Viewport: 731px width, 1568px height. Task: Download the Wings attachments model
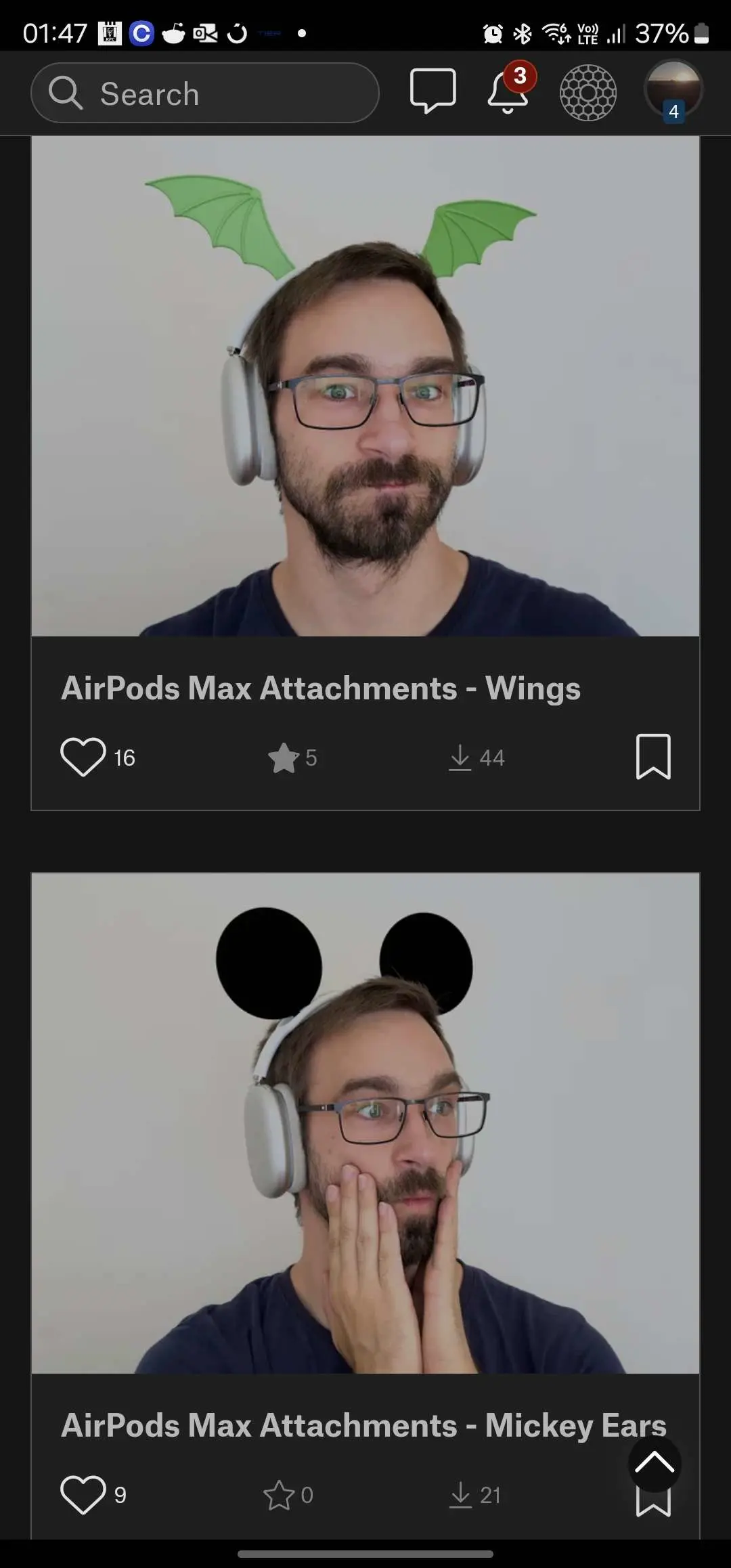(461, 758)
